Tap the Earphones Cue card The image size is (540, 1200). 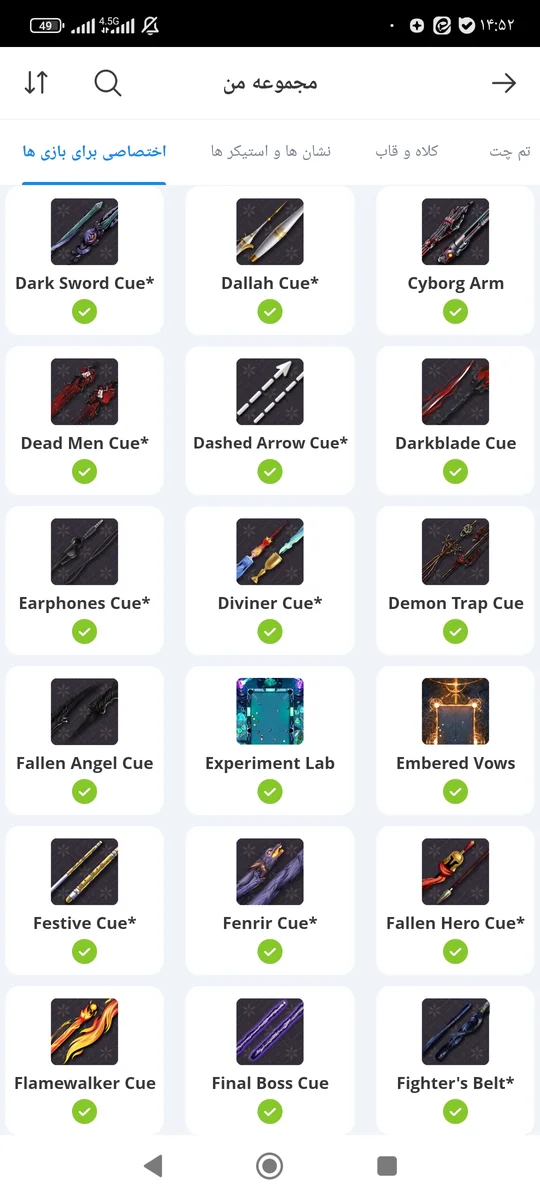tap(85, 580)
